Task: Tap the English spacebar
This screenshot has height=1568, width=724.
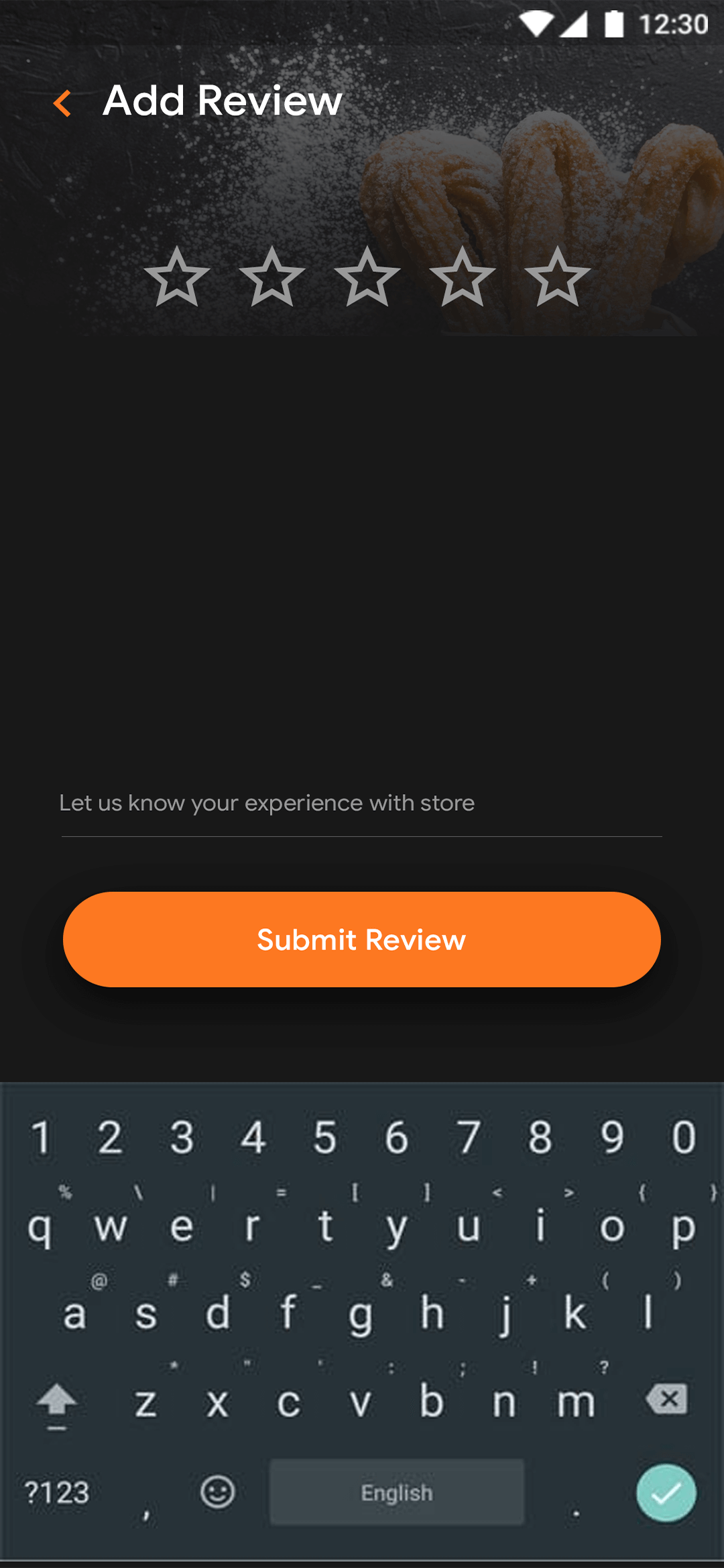Action: coord(396,1493)
